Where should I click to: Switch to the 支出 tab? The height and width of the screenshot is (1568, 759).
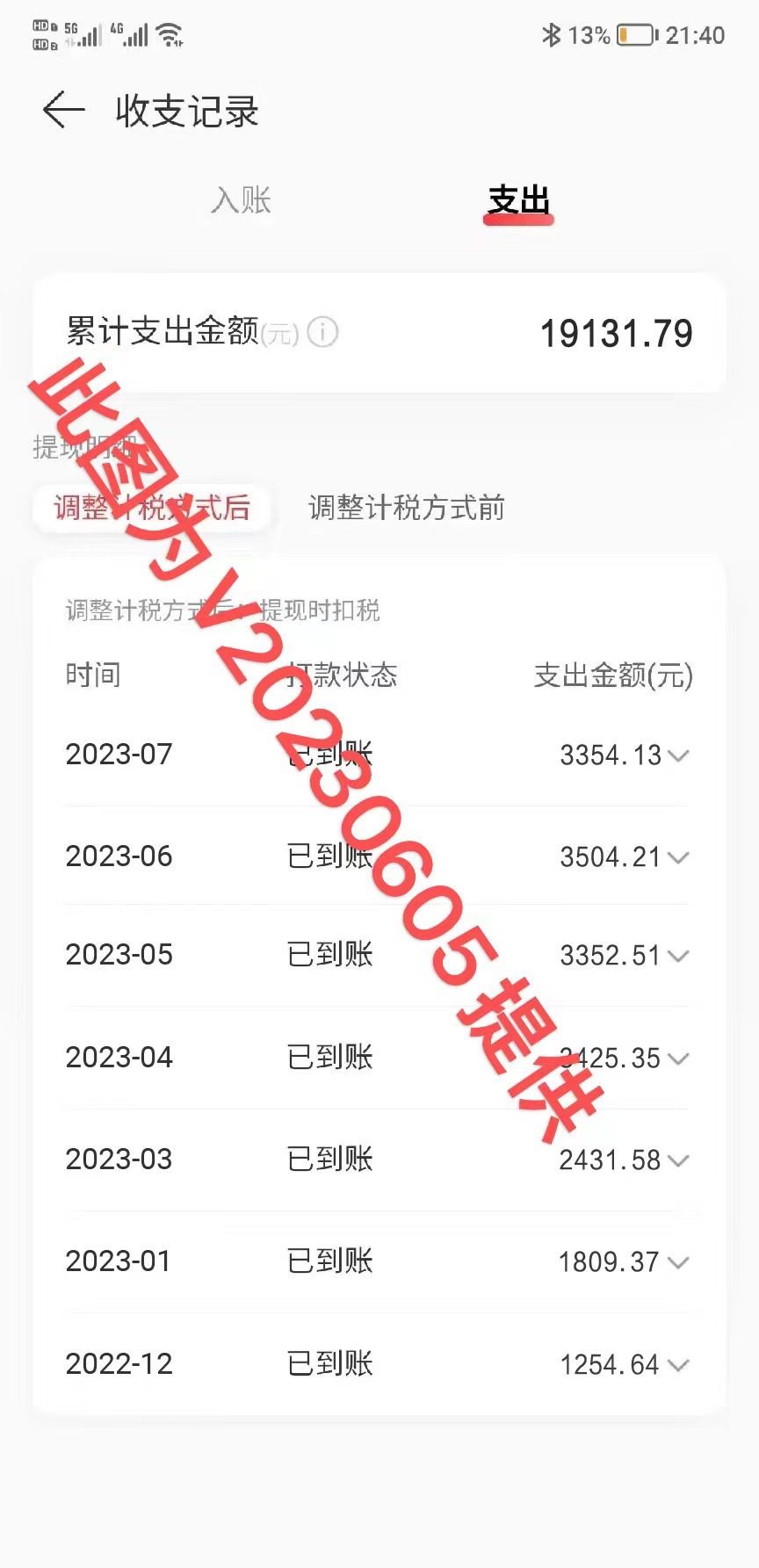519,200
